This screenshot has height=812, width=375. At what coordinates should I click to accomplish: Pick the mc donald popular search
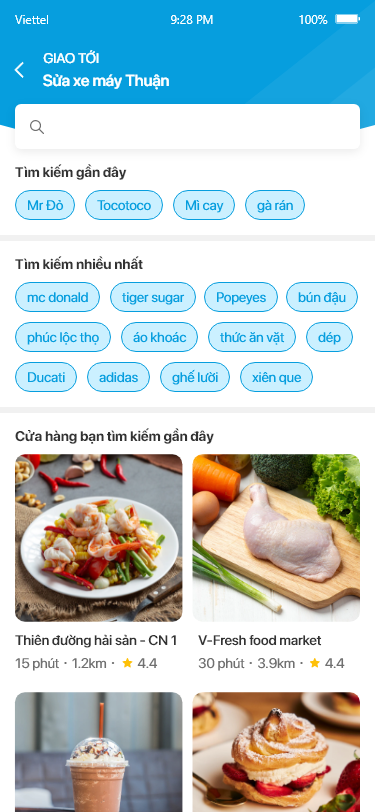point(57,297)
